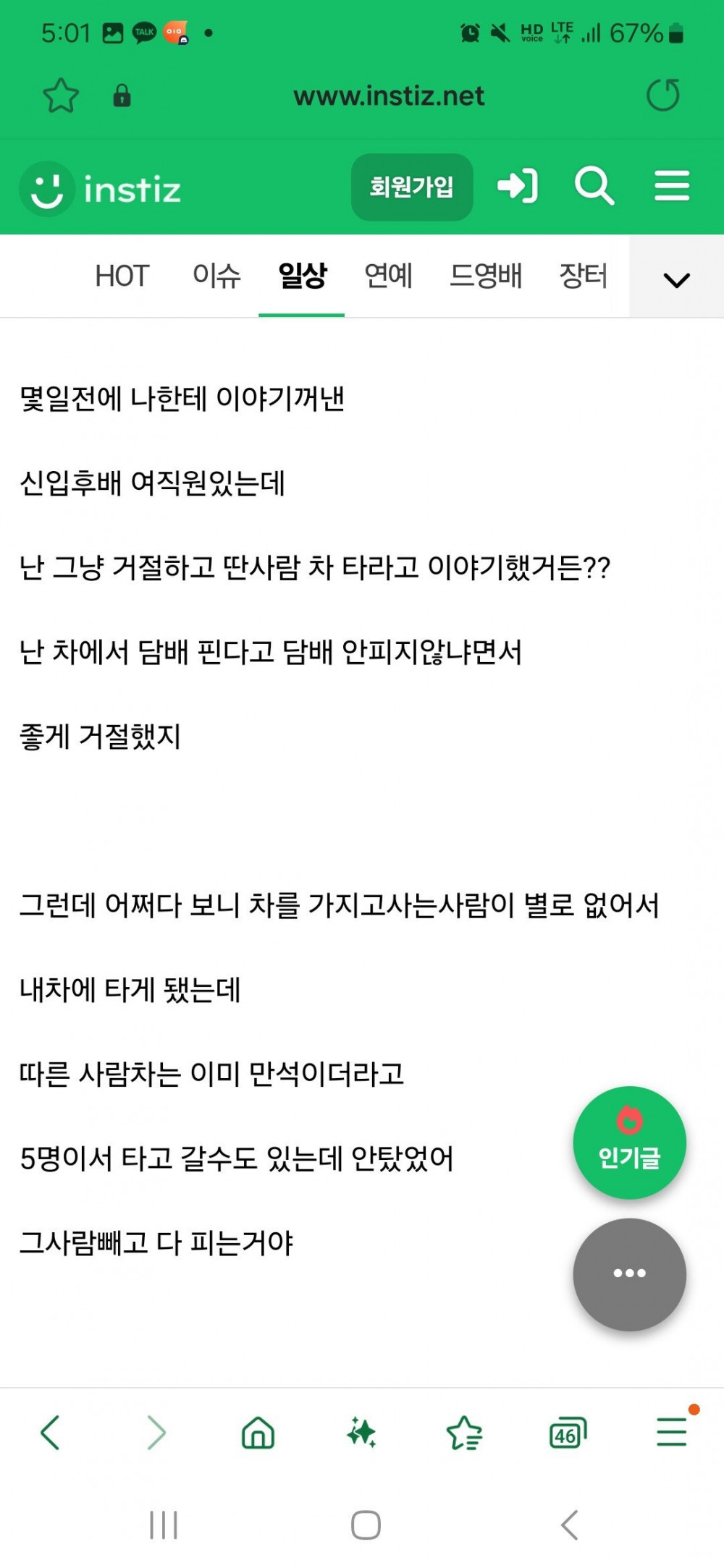
Task: Open the 인기글 popular posts button
Action: coord(629,1143)
